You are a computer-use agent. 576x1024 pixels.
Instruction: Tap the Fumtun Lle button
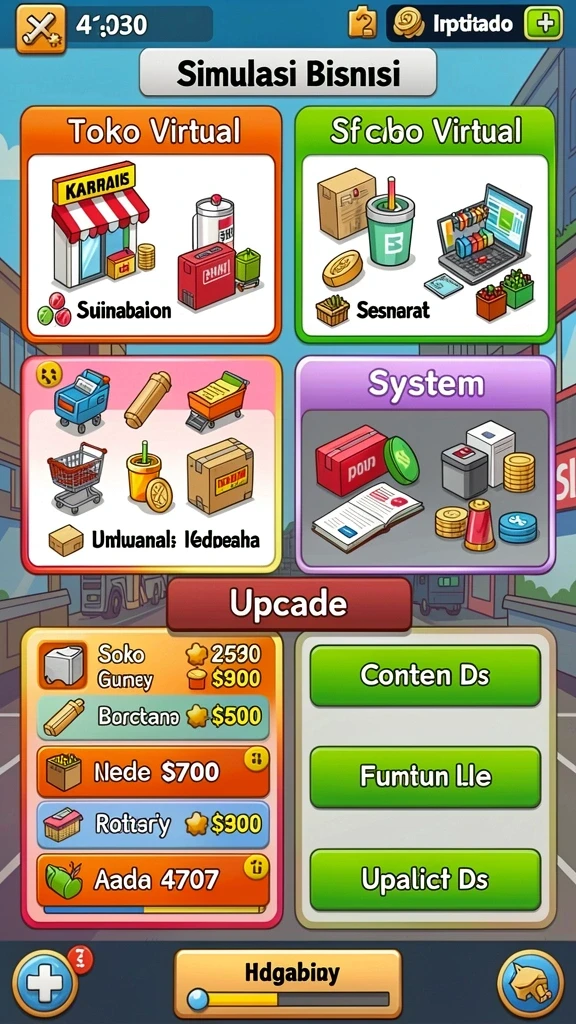pyautogui.click(x=425, y=777)
